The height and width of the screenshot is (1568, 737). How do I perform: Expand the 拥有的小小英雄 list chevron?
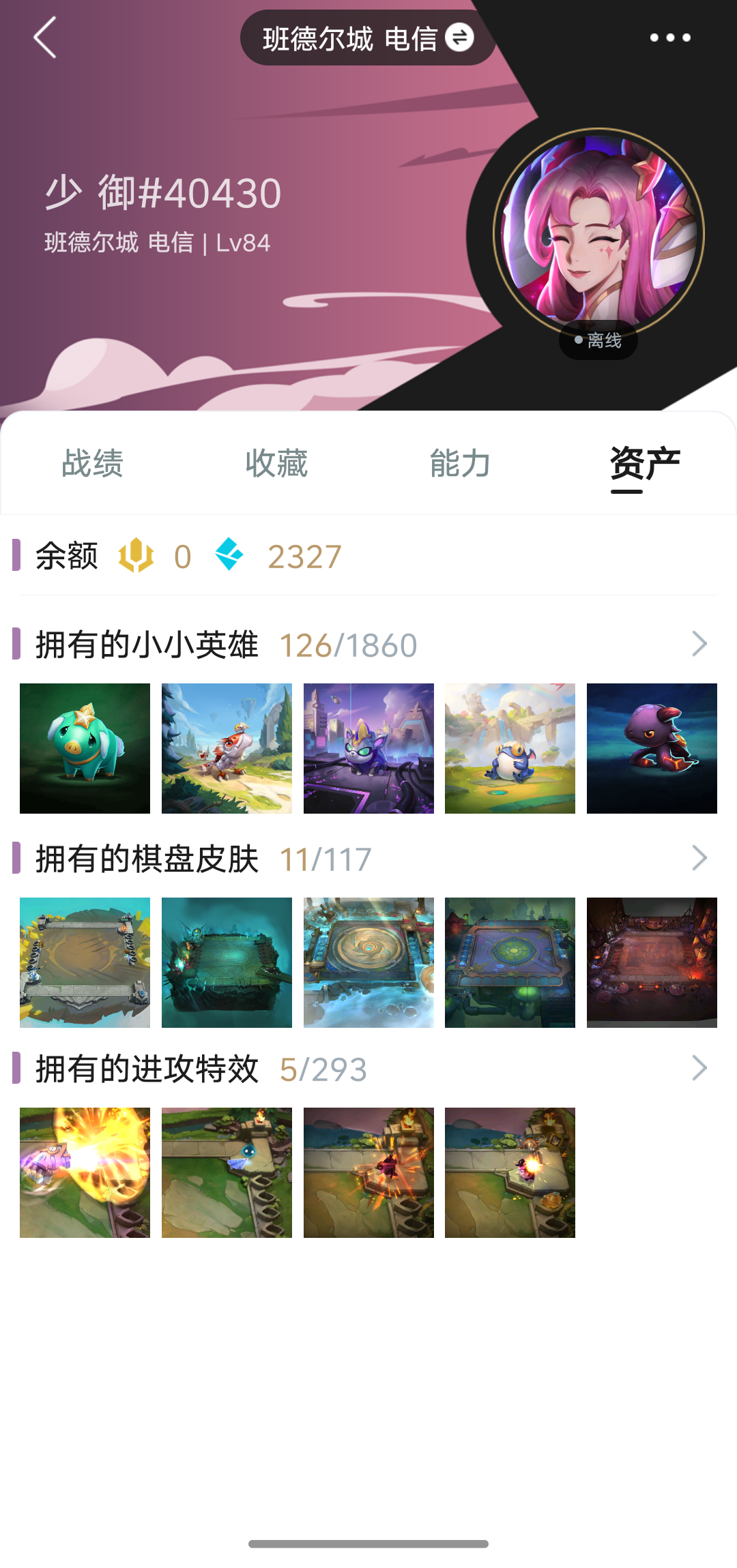click(x=699, y=644)
